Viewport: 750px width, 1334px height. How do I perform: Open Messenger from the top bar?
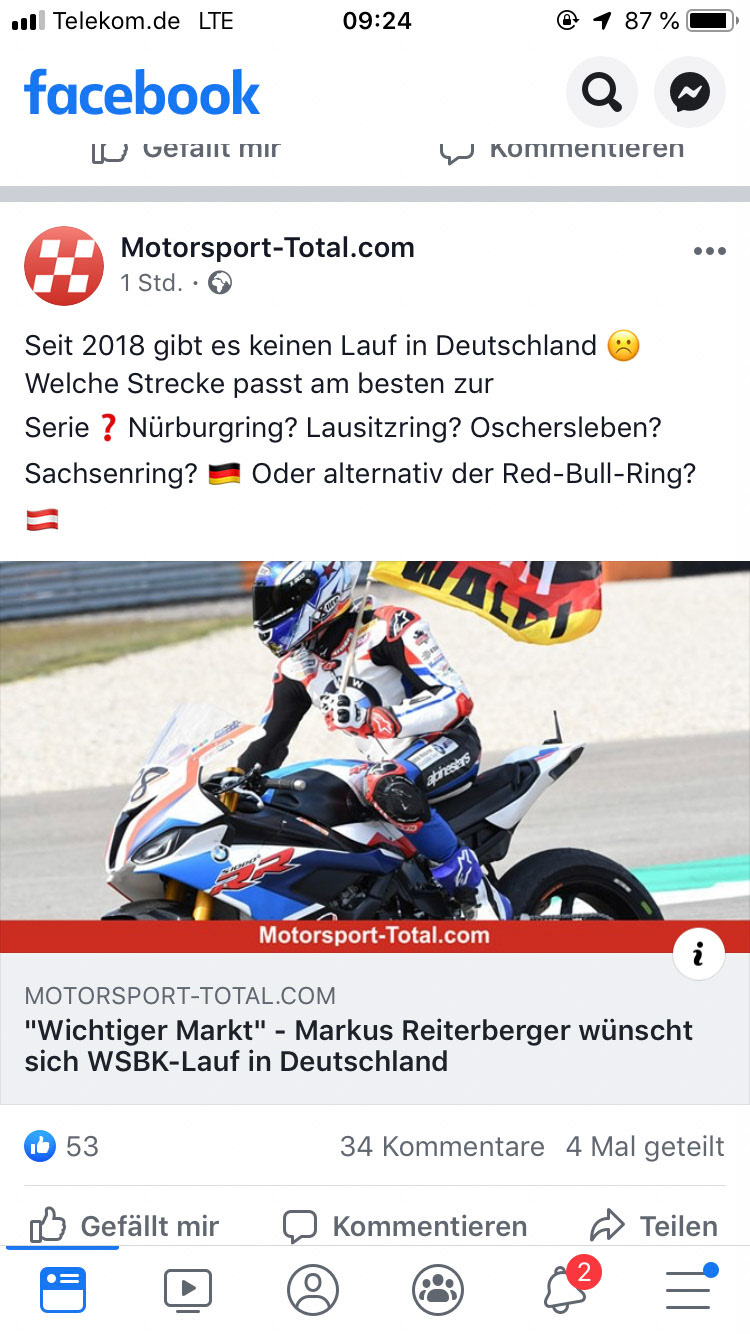click(x=689, y=93)
